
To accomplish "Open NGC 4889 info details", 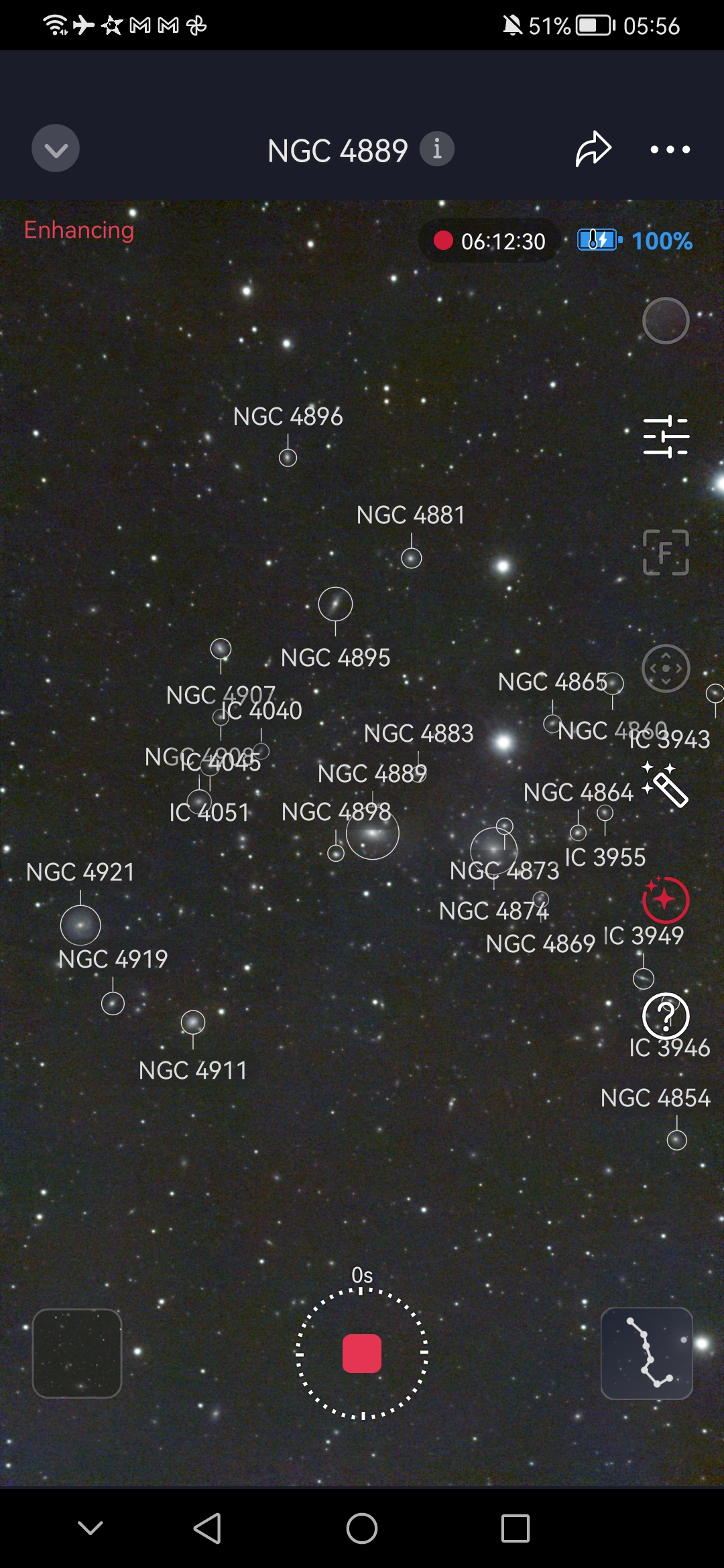I will pyautogui.click(x=437, y=149).
